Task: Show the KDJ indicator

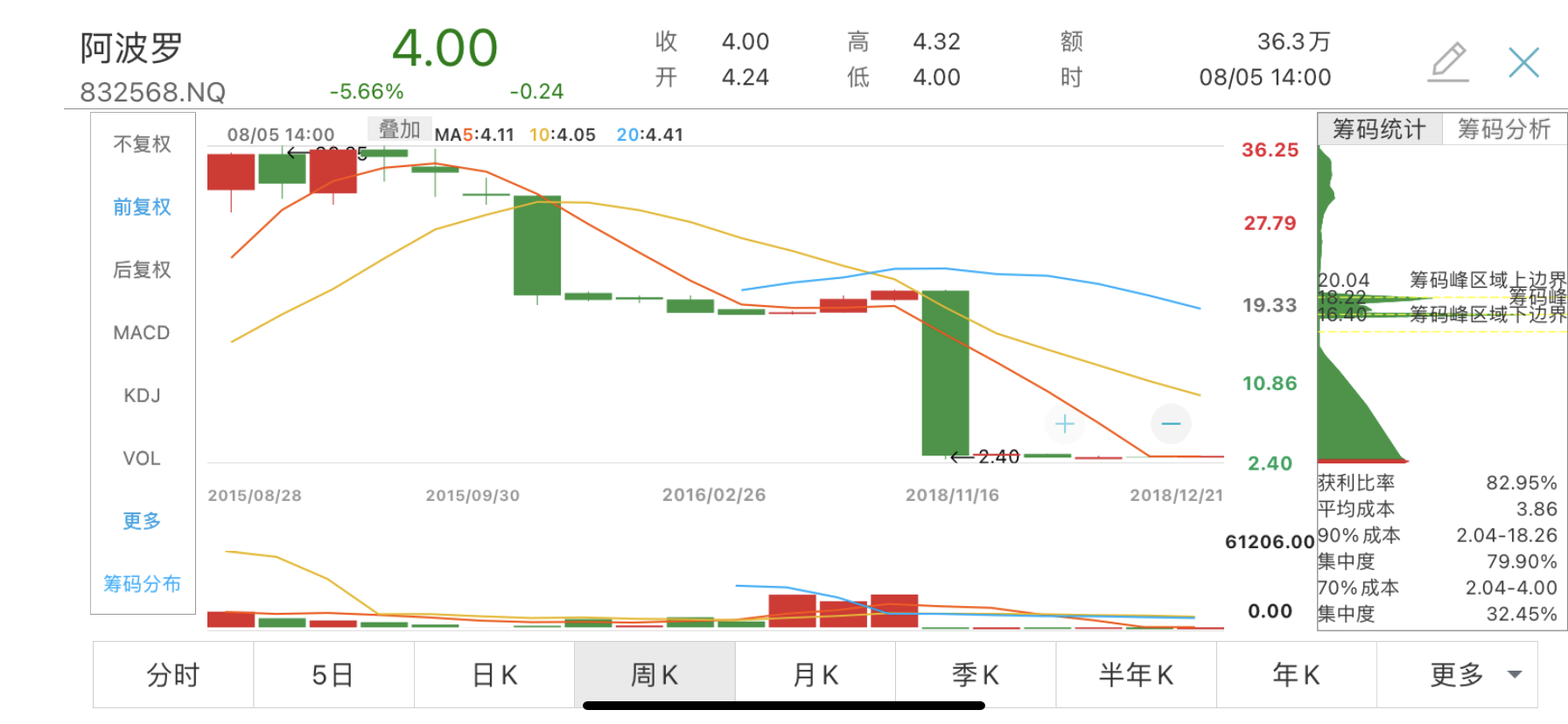Action: (142, 396)
